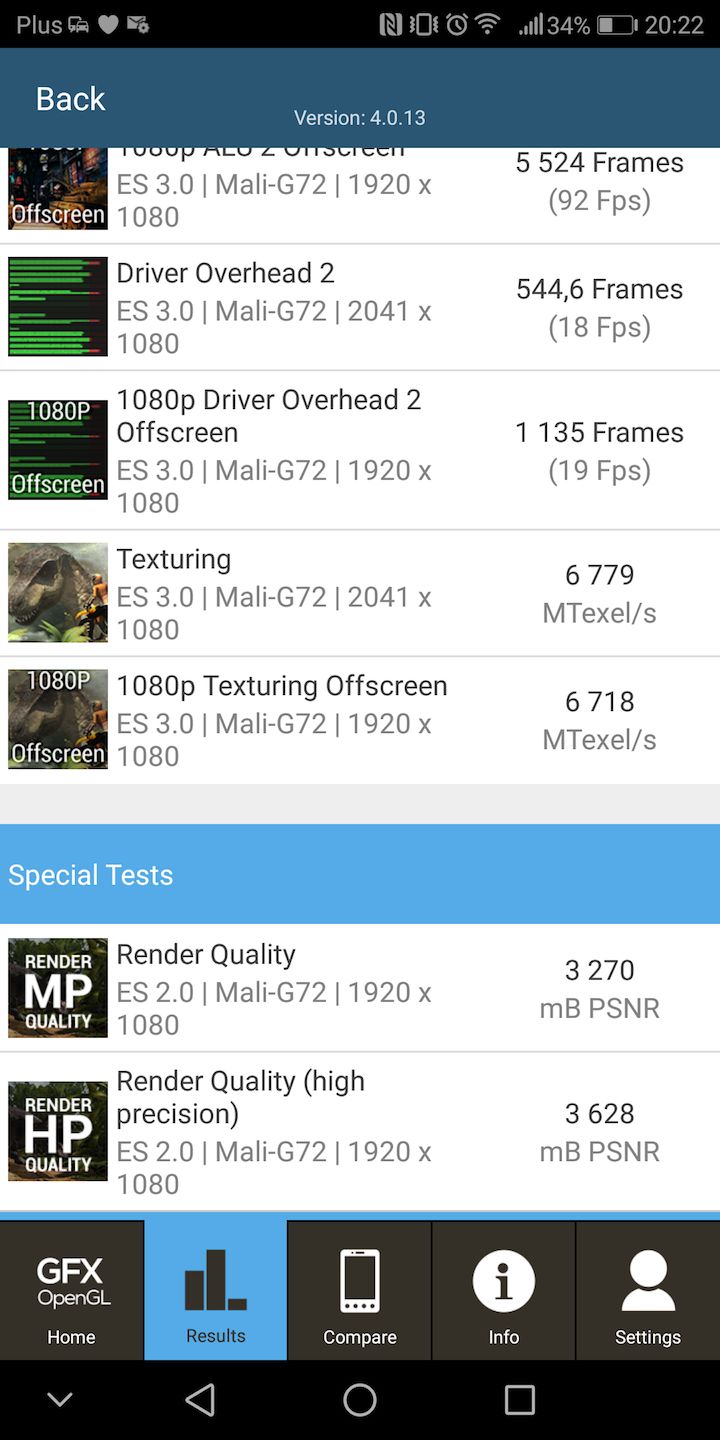View 1080p Driver Overhead 2 Offscreen result
The height and width of the screenshot is (1440, 720).
pyautogui.click(x=360, y=450)
